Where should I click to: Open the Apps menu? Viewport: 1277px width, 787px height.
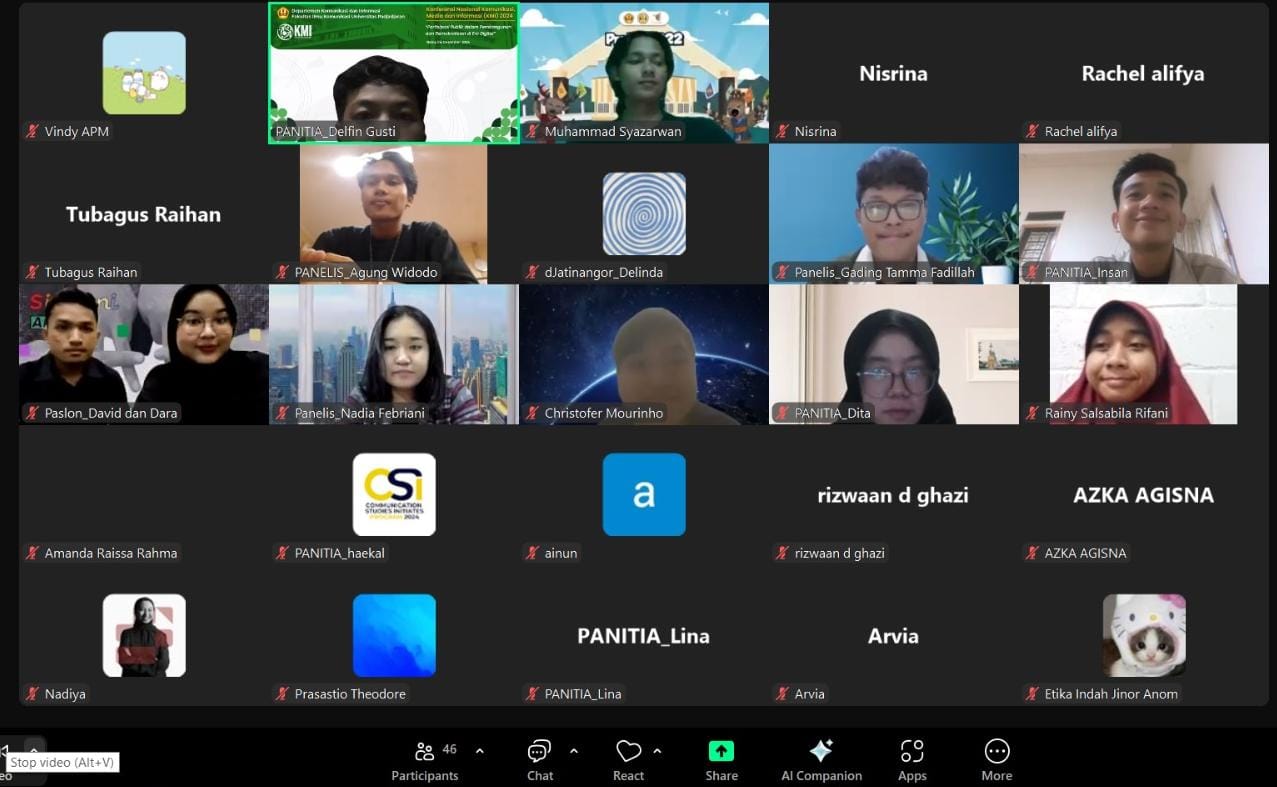(x=911, y=760)
